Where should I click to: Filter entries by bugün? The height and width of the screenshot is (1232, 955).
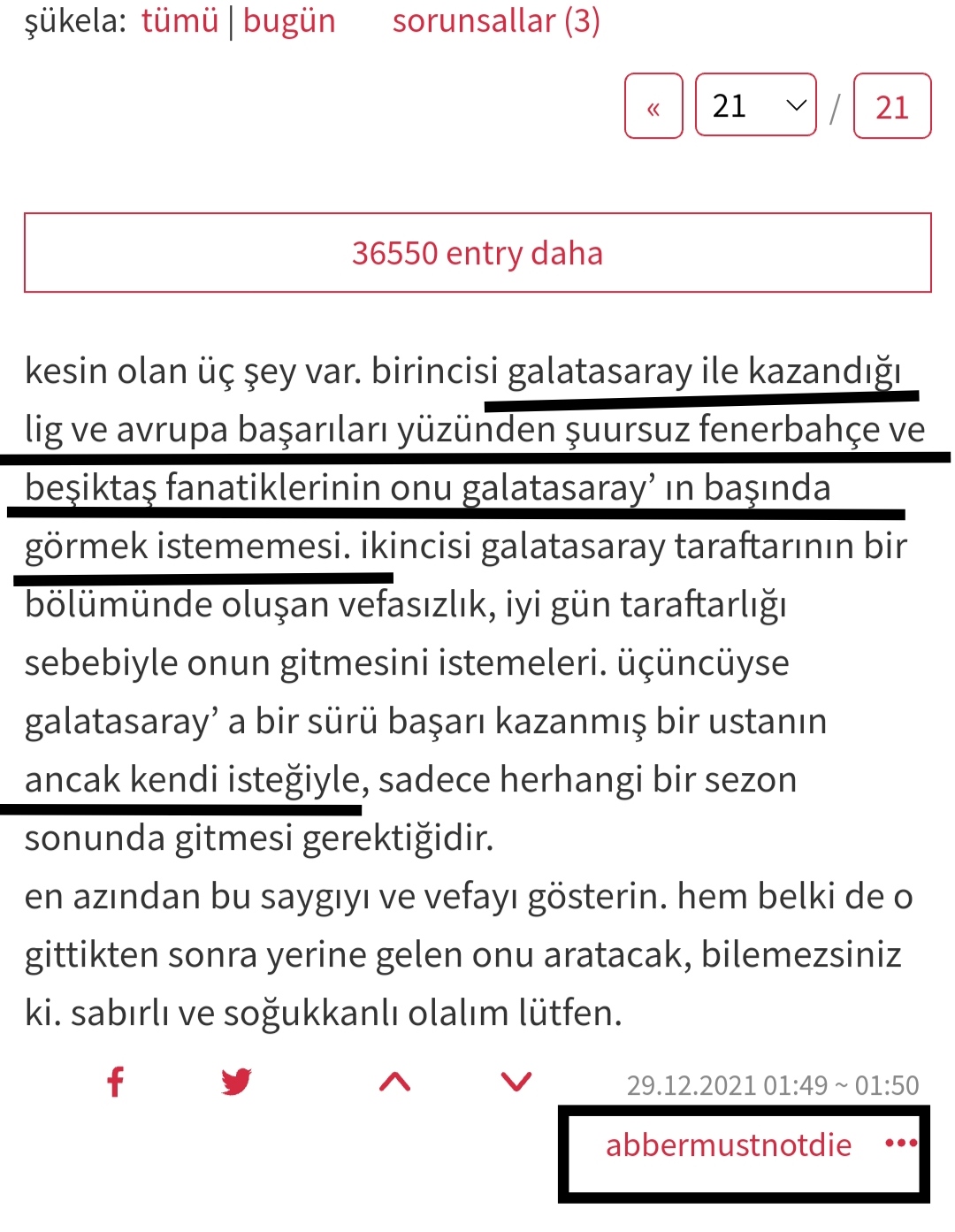tap(289, 20)
